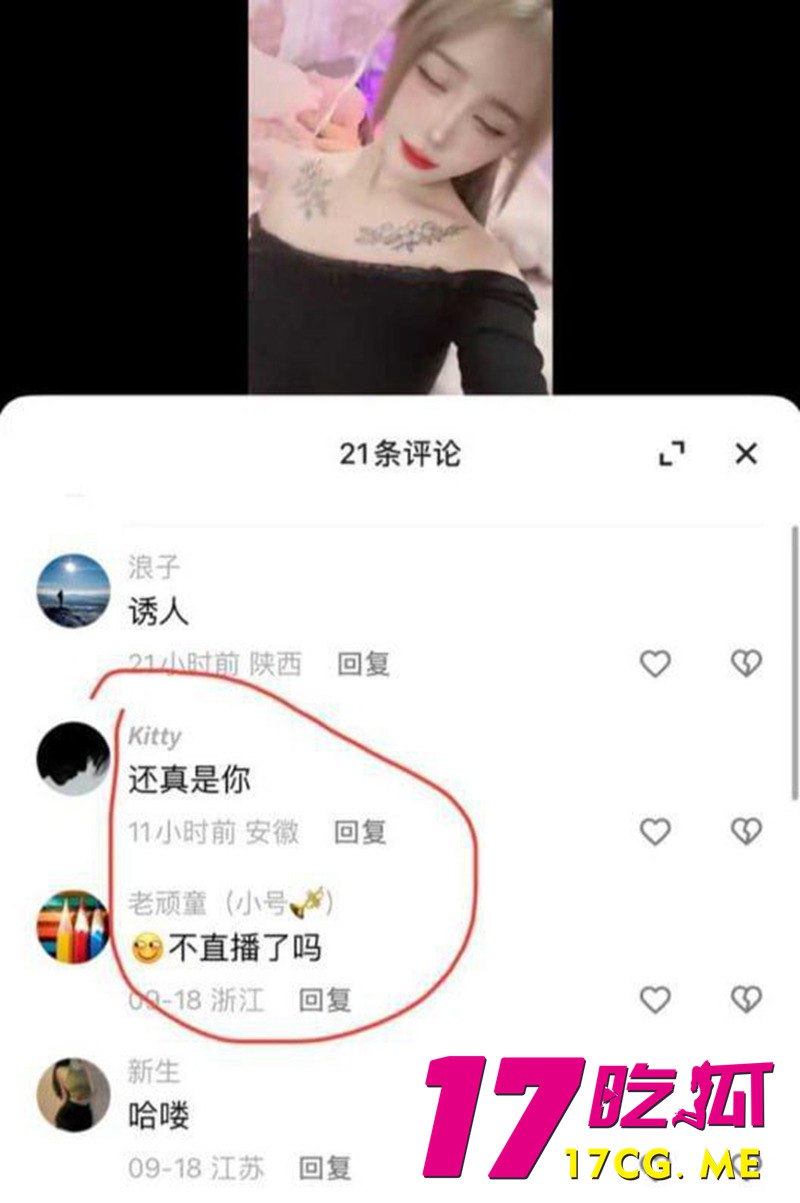Dislike 老顽童's comment 不直播了吗

coord(746,998)
